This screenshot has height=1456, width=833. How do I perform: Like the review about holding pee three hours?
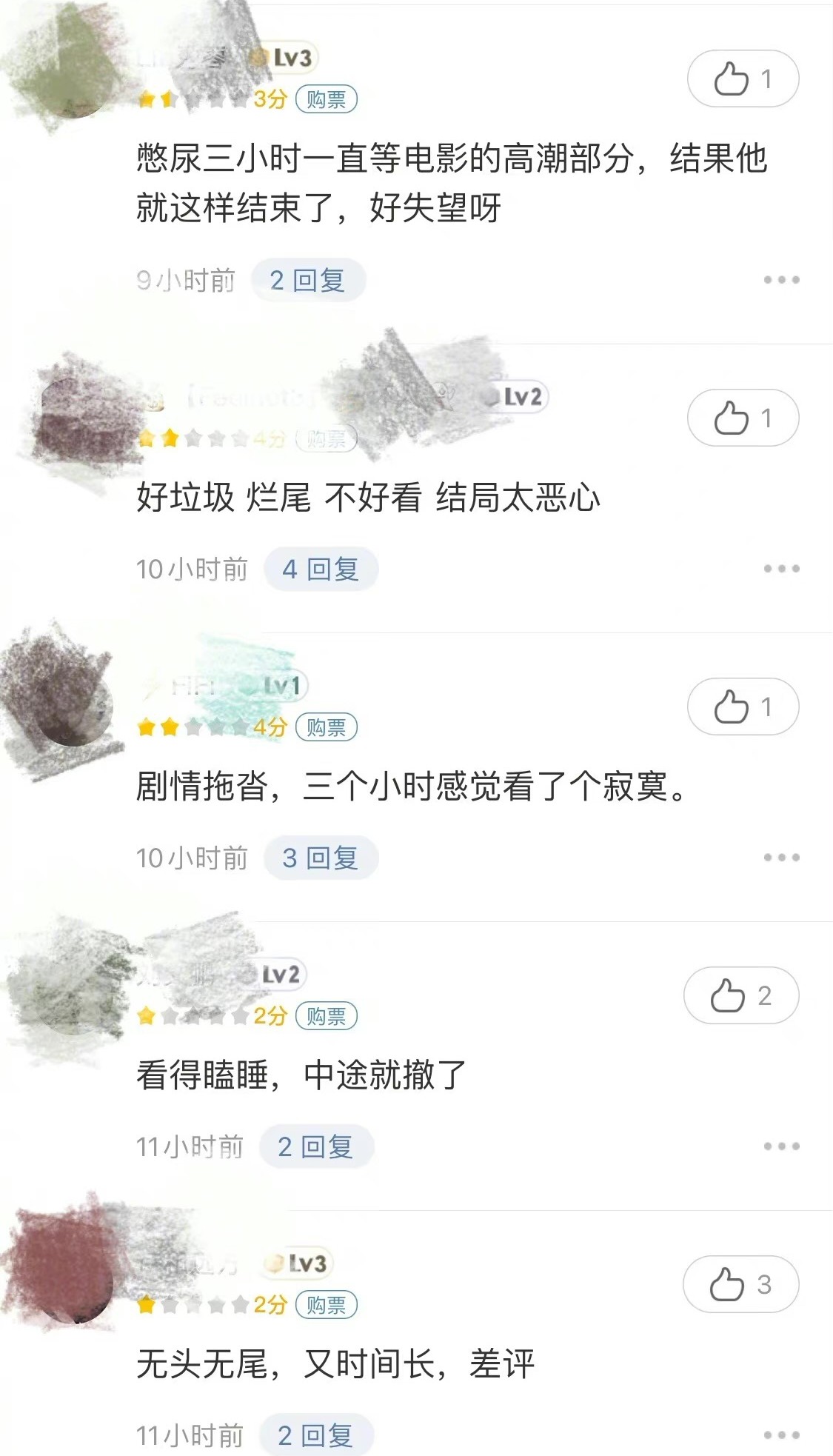coord(743,79)
